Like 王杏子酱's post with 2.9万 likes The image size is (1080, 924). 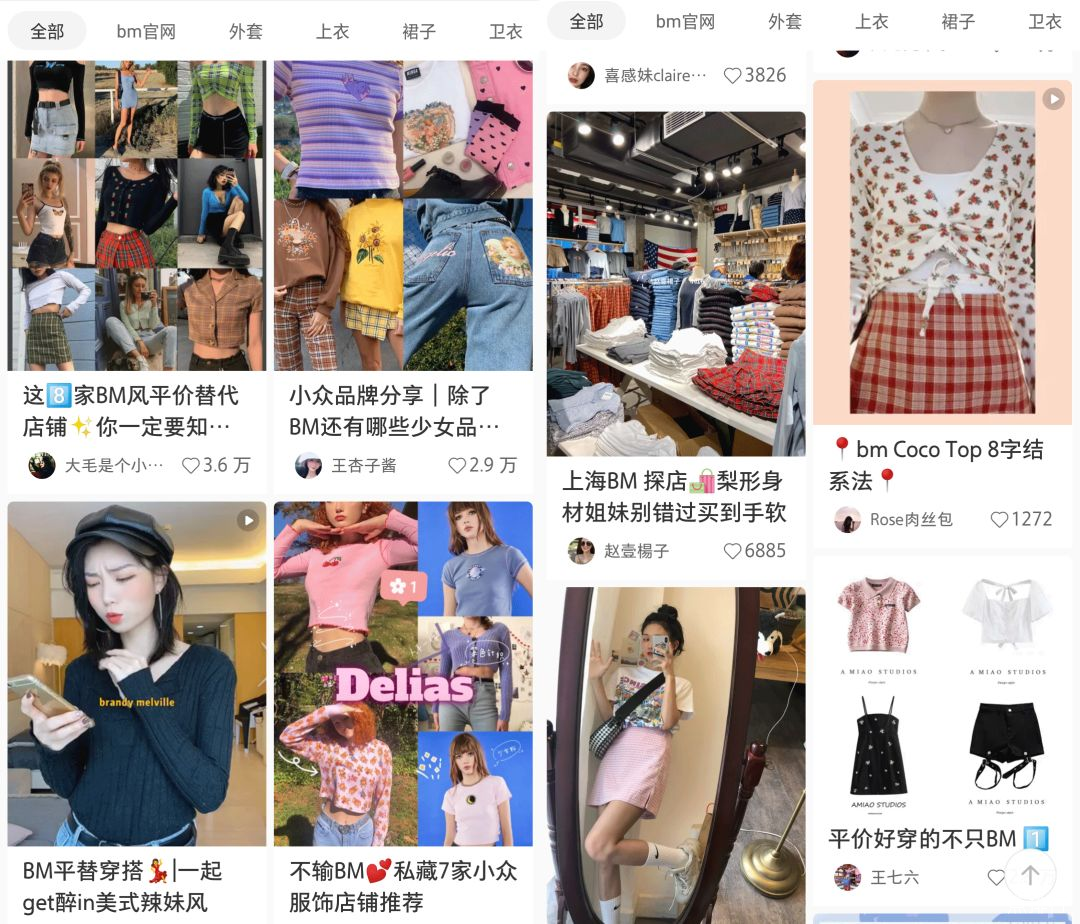click(457, 465)
